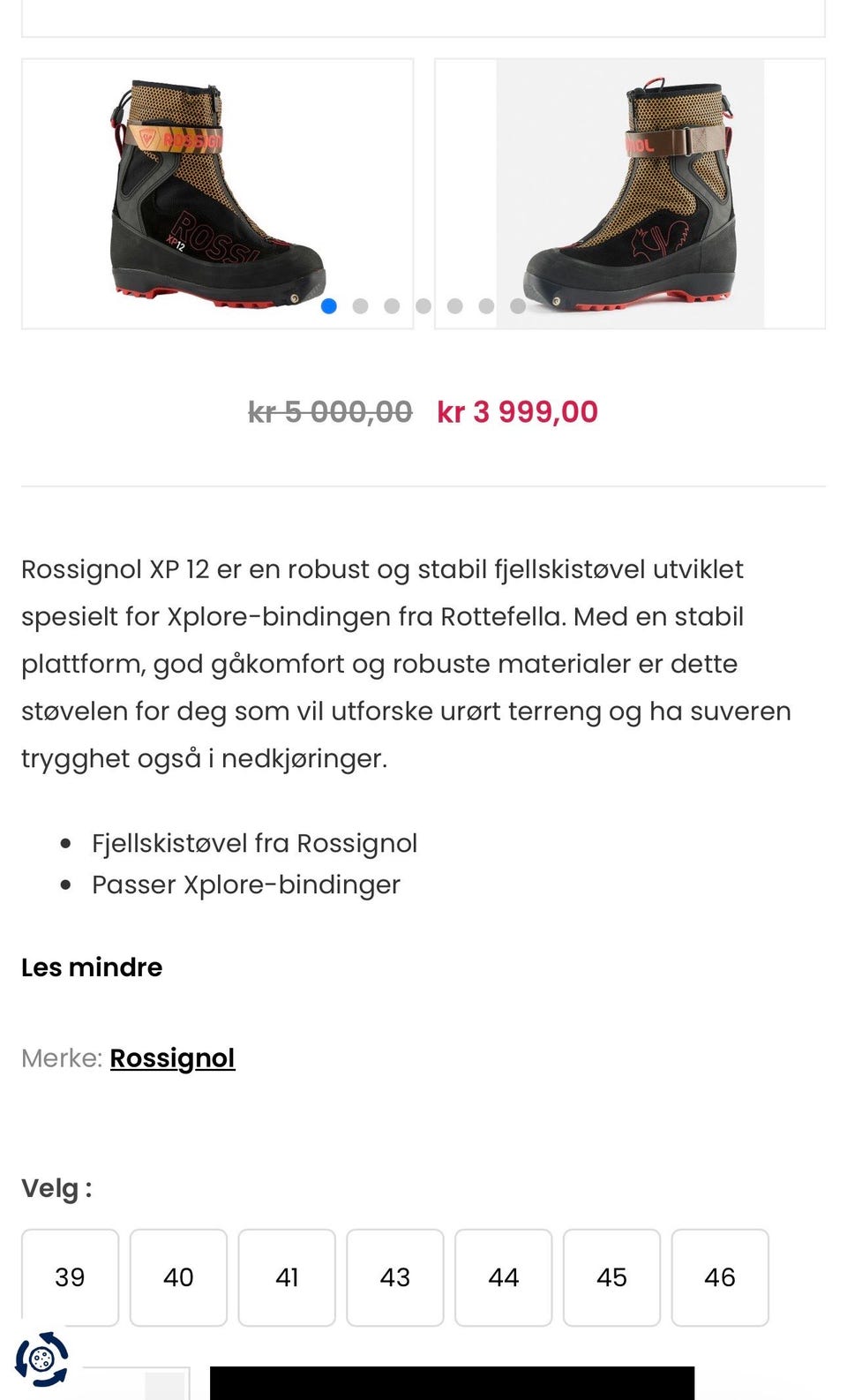Pick size 43 from the size options
847x1400 pixels.
click(395, 1278)
